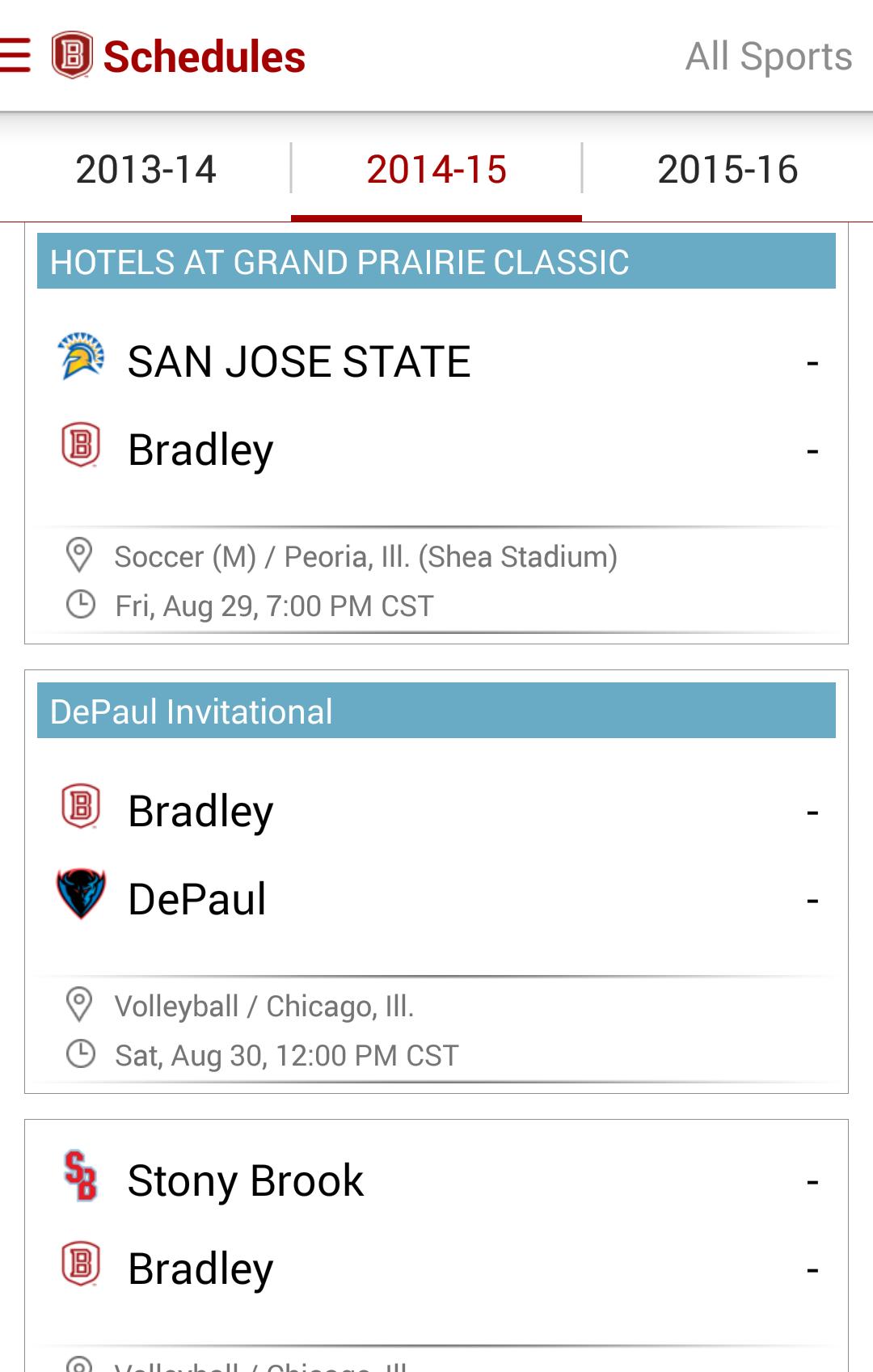Select the DePaul Blue Demons logo

pyautogui.click(x=81, y=897)
